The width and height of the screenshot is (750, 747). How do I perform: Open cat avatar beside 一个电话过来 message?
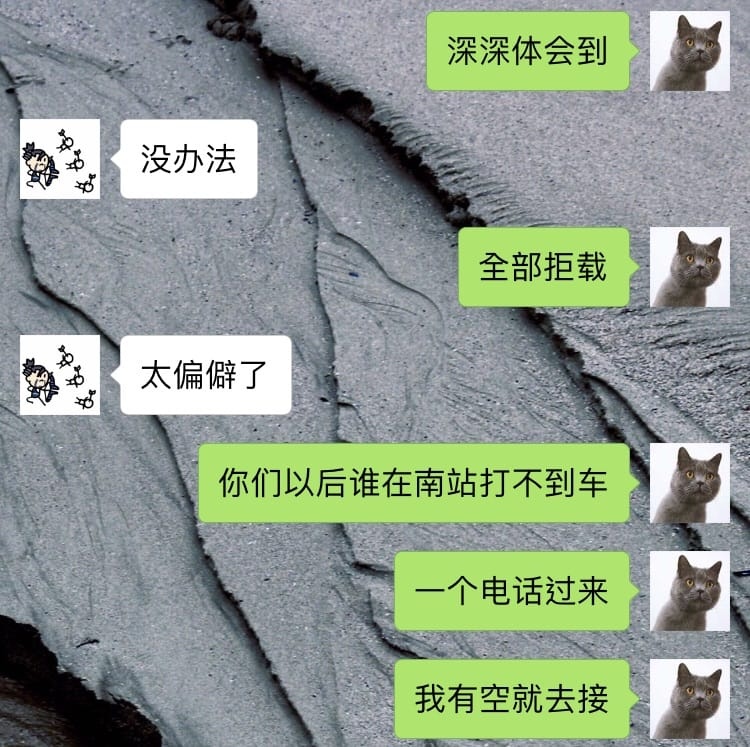690,591
